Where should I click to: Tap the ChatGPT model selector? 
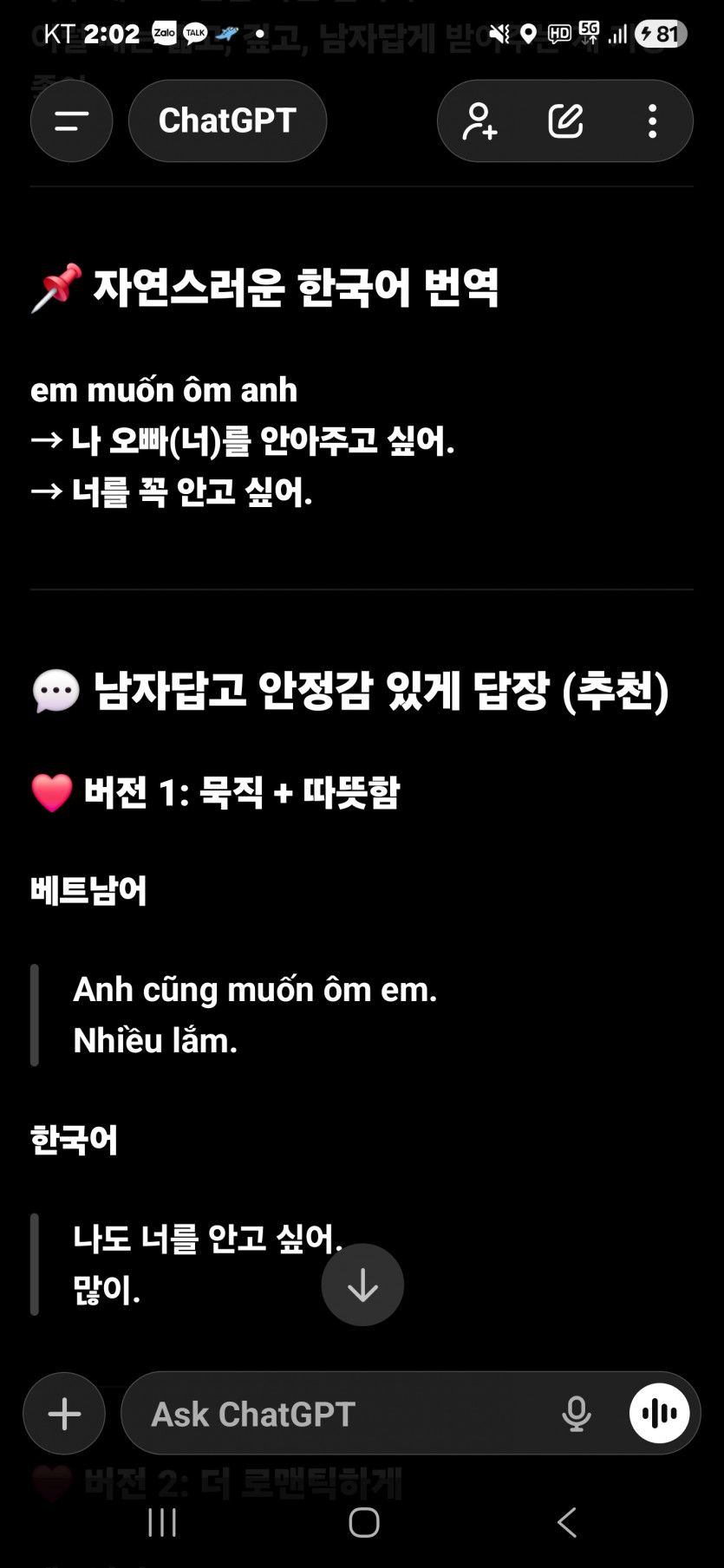(227, 121)
